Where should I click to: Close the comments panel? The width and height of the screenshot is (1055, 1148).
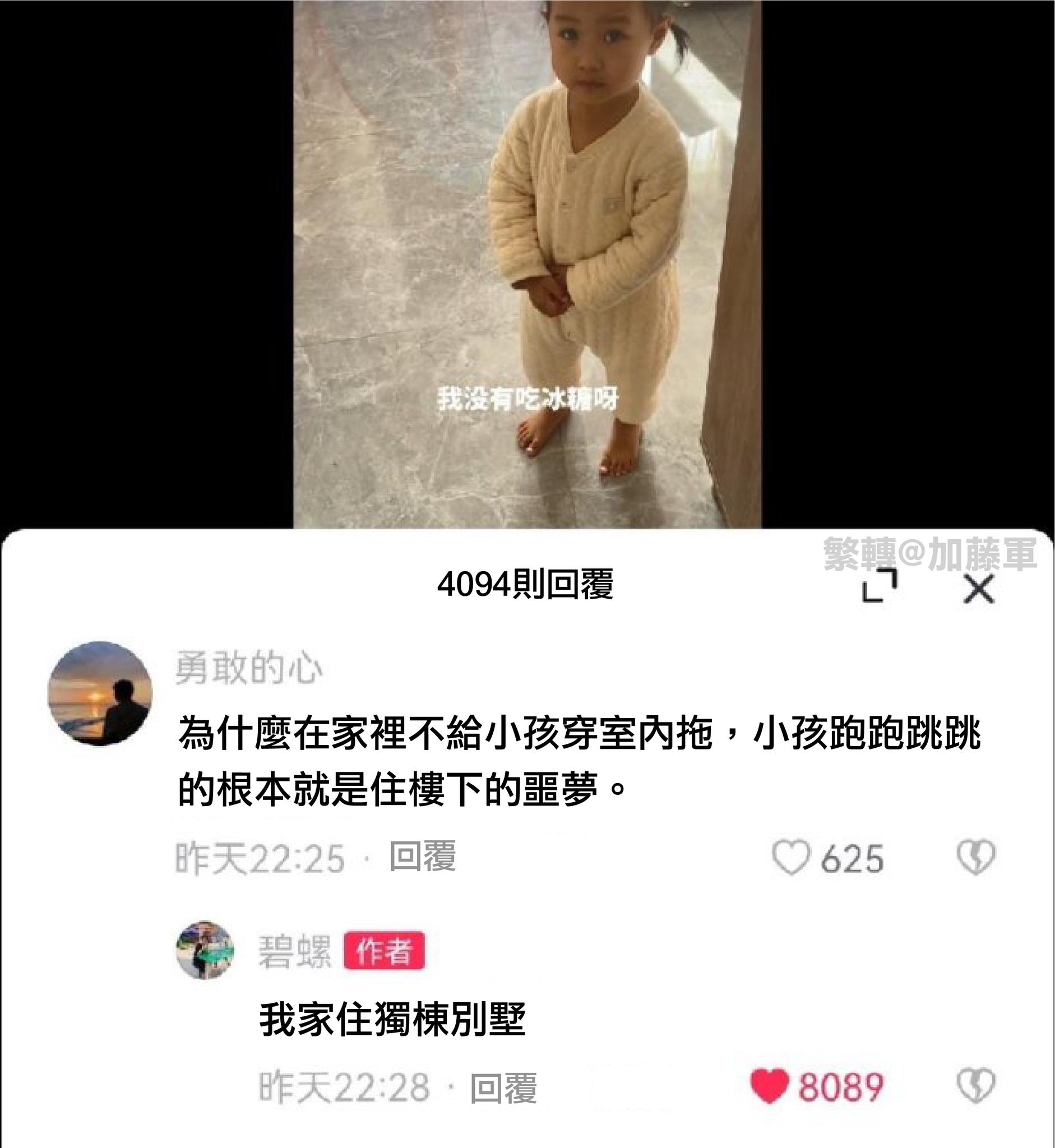pyautogui.click(x=979, y=589)
